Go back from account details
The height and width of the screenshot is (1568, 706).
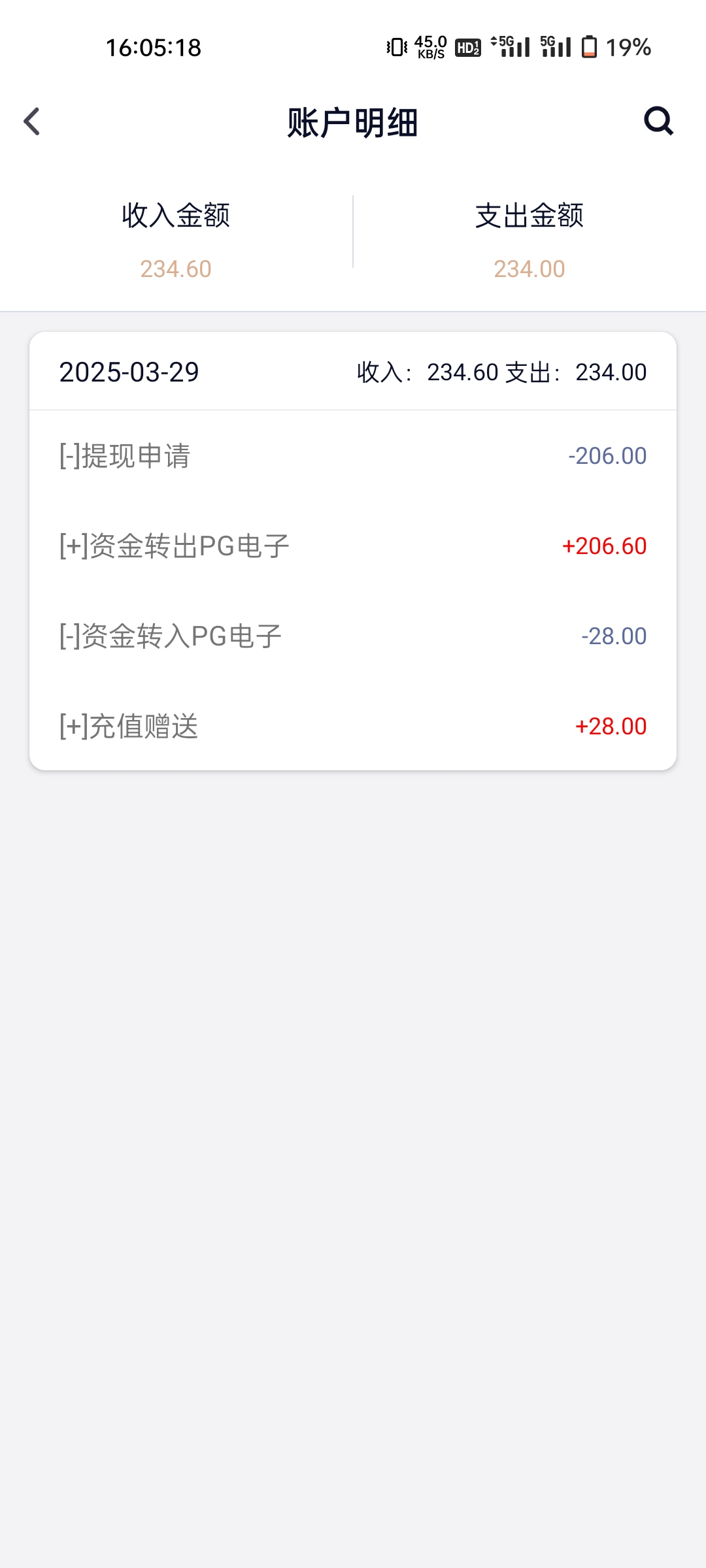[32, 122]
